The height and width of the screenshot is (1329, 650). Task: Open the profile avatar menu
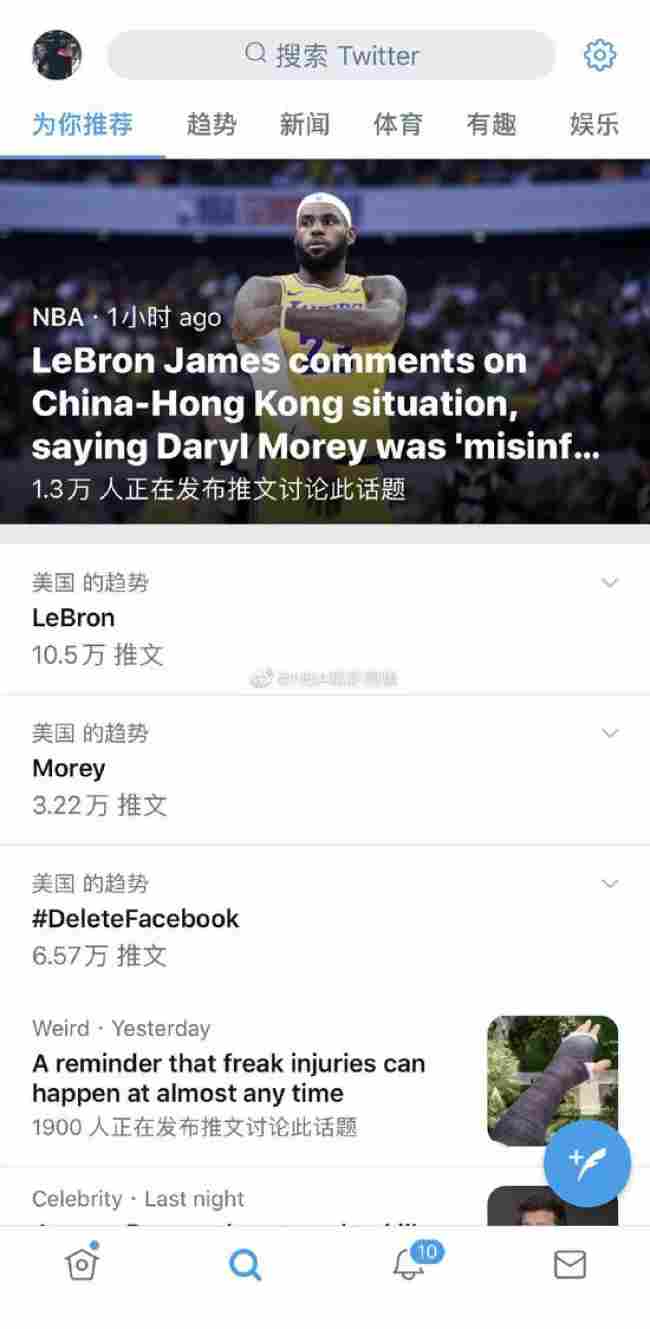[56, 55]
